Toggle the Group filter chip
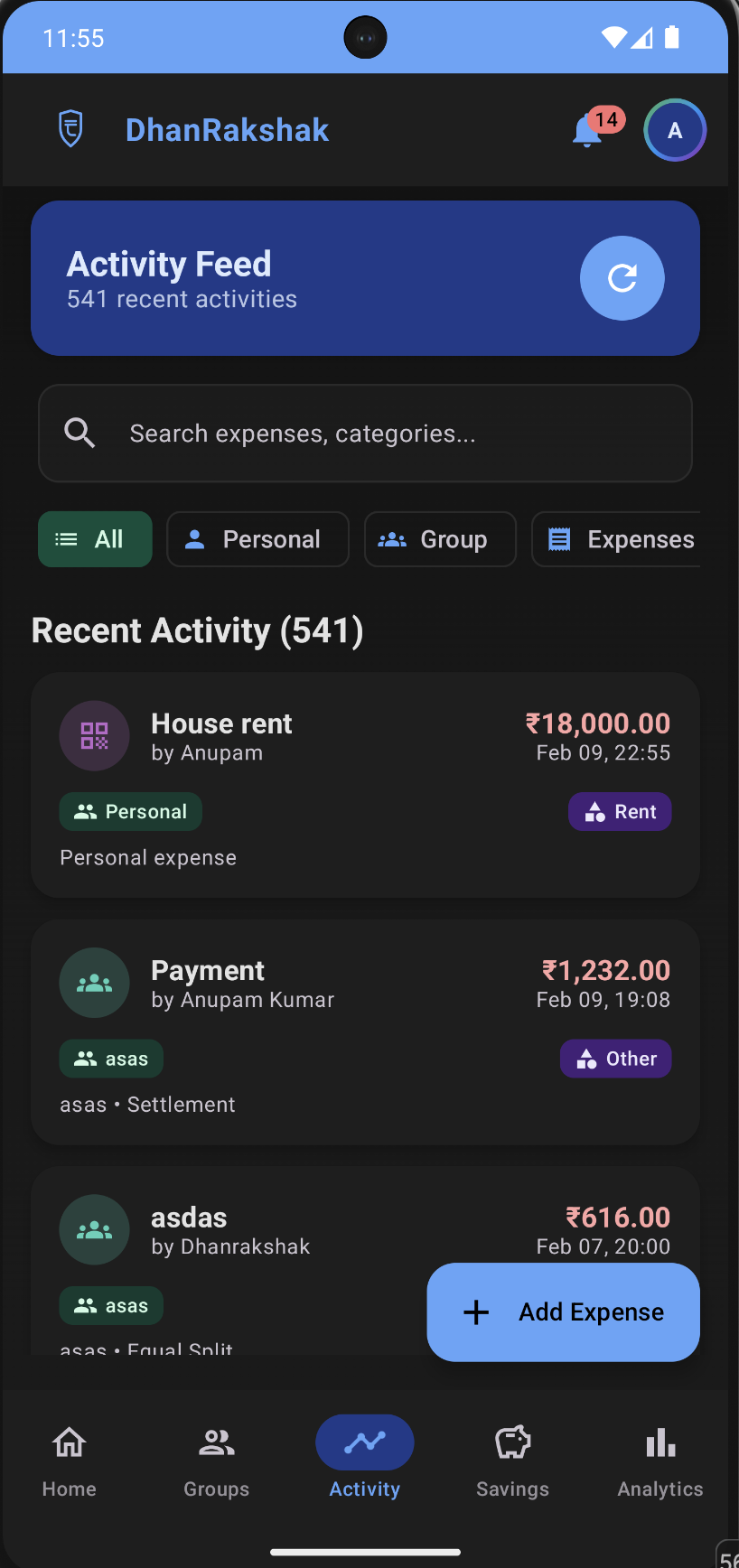The width and height of the screenshot is (739, 1568). (x=440, y=539)
